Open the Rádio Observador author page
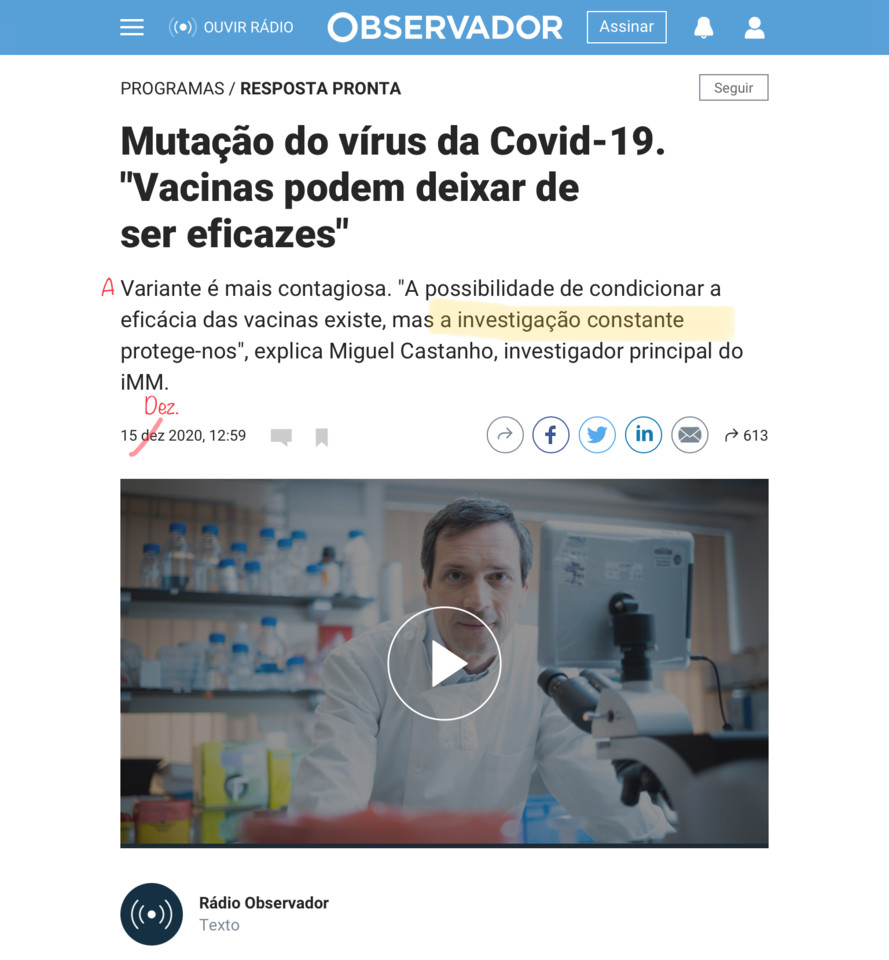This screenshot has height=960, width=889. point(263,903)
